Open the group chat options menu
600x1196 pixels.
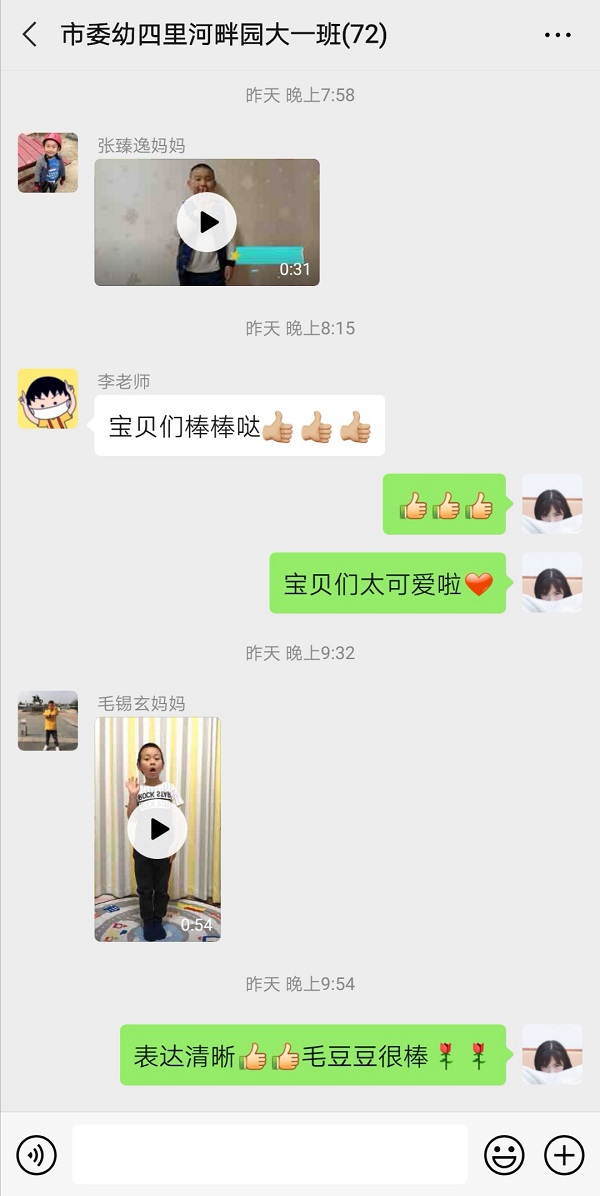[x=557, y=35]
